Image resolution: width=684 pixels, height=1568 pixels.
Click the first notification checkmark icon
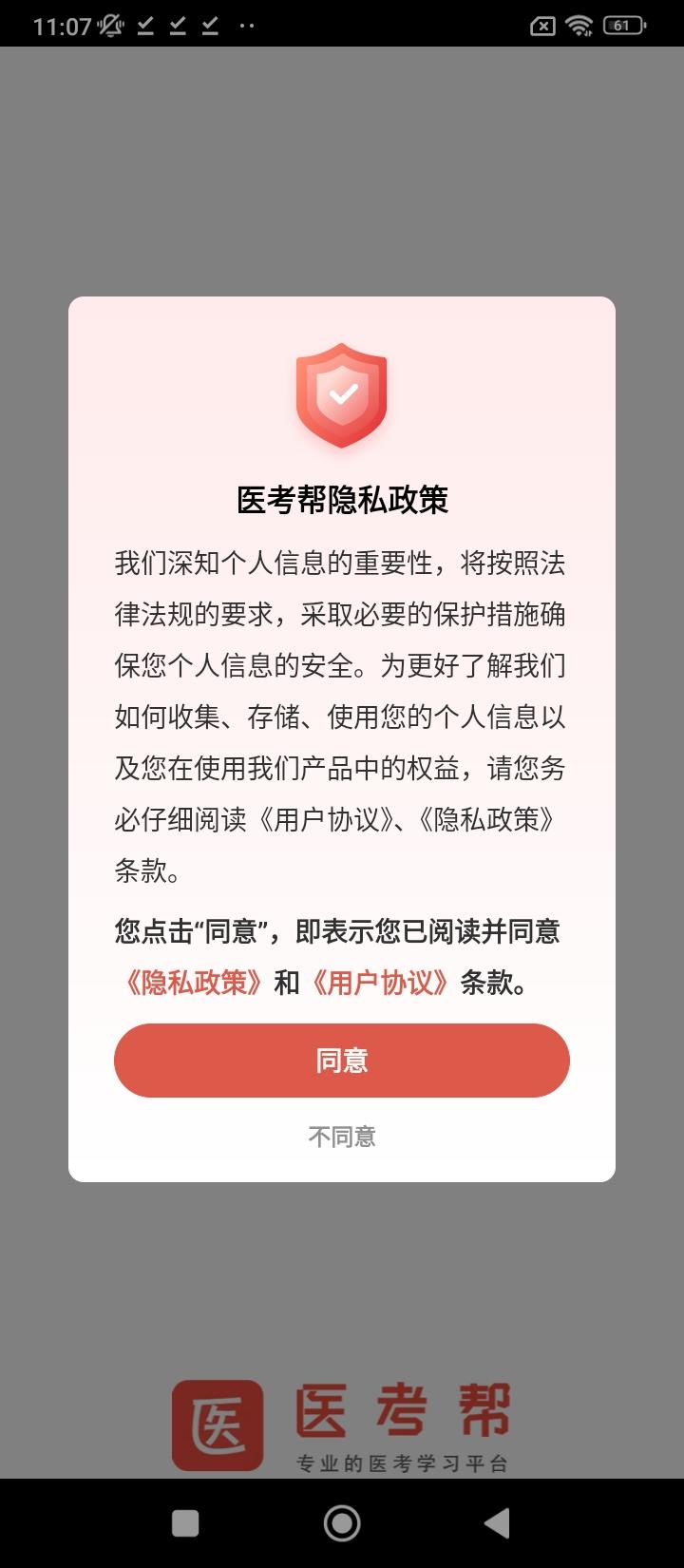[x=144, y=26]
